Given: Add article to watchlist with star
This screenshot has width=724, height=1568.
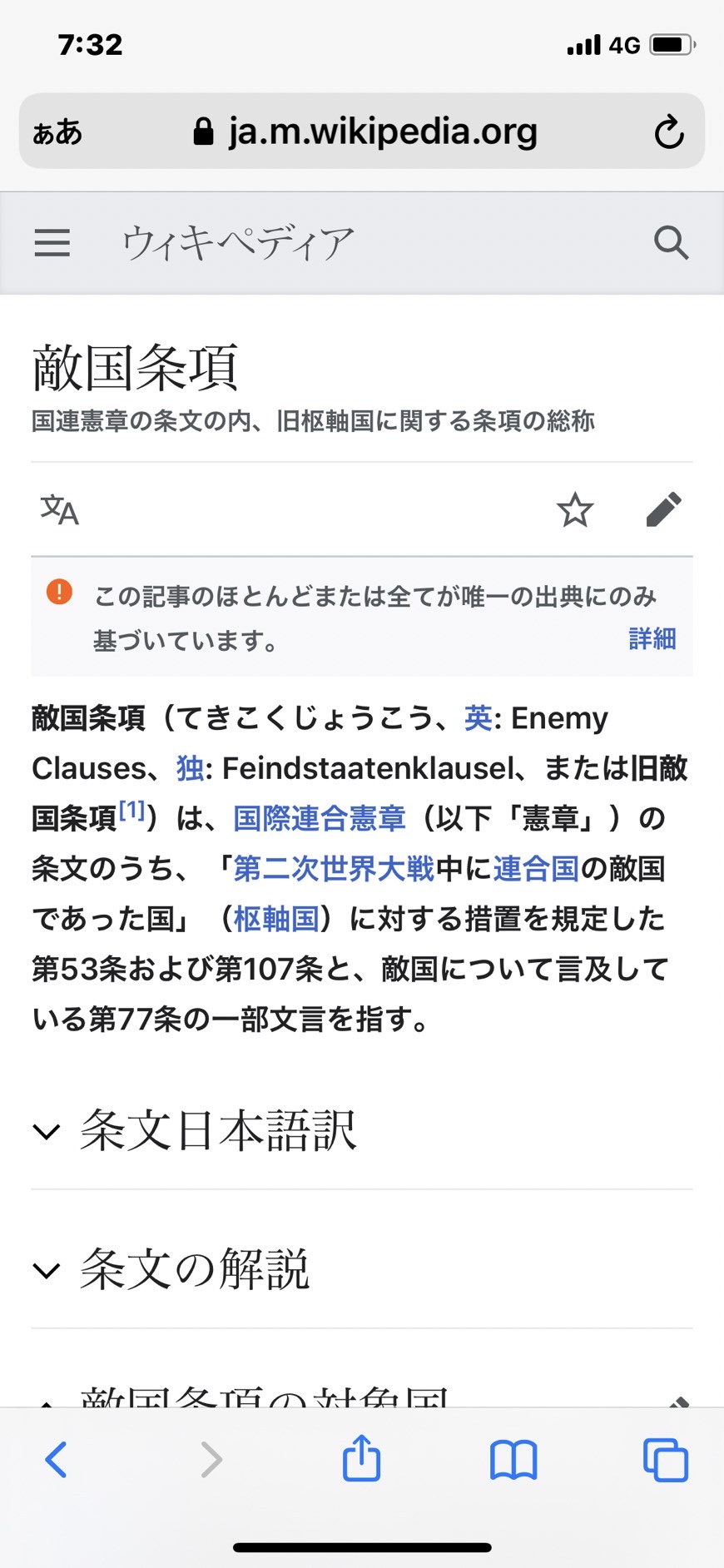Looking at the screenshot, I should (575, 509).
